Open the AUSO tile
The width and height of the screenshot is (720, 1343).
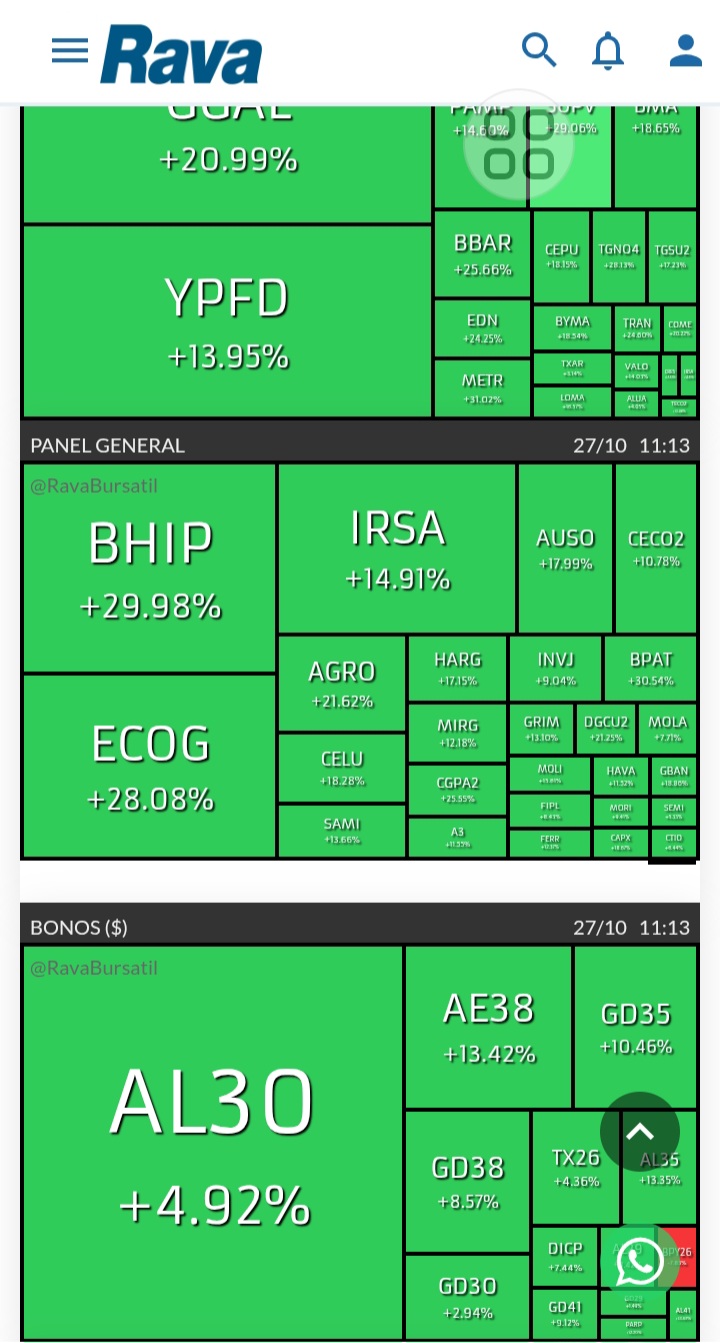(565, 548)
